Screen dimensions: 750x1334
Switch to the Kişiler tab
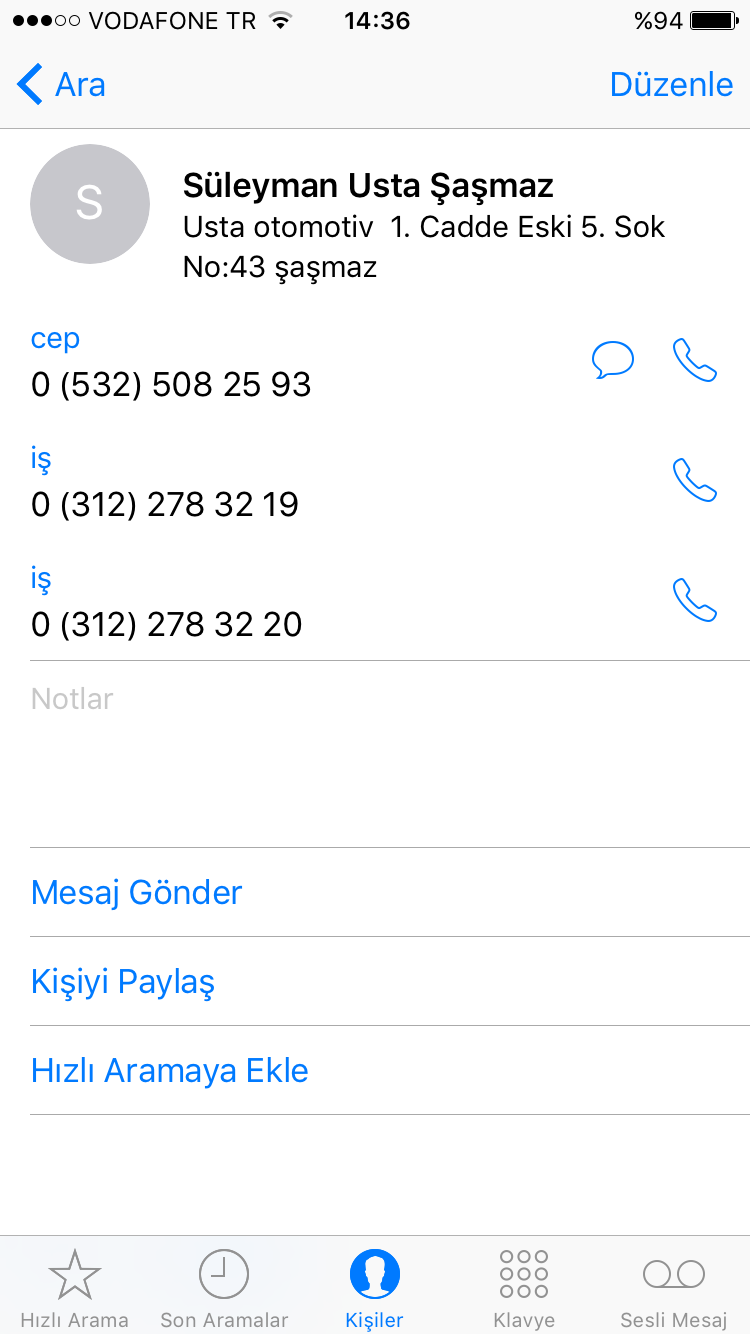(x=375, y=1288)
